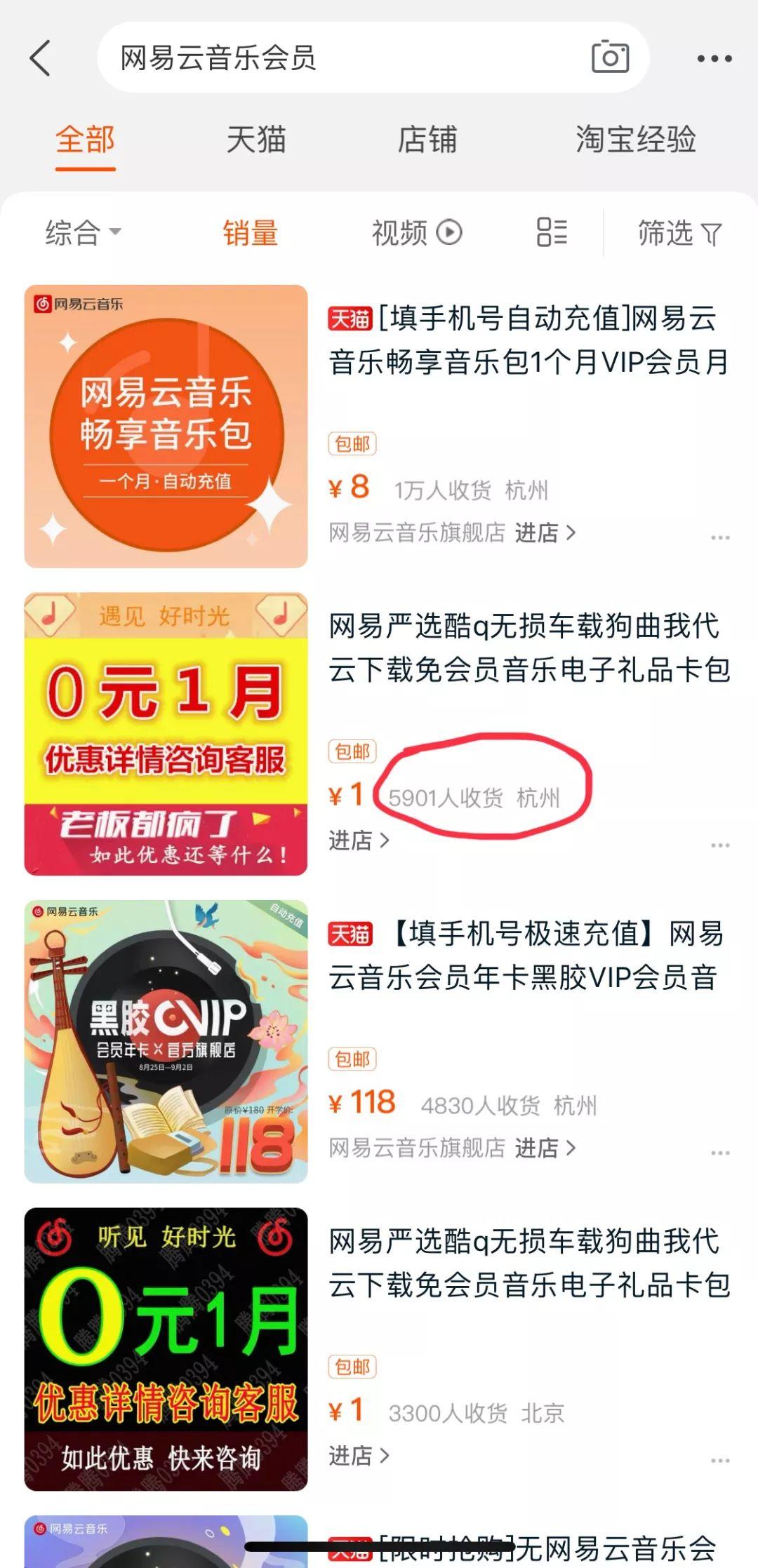758x1568 pixels.
Task: Switch to the 天猫 tab
Action: (x=256, y=140)
